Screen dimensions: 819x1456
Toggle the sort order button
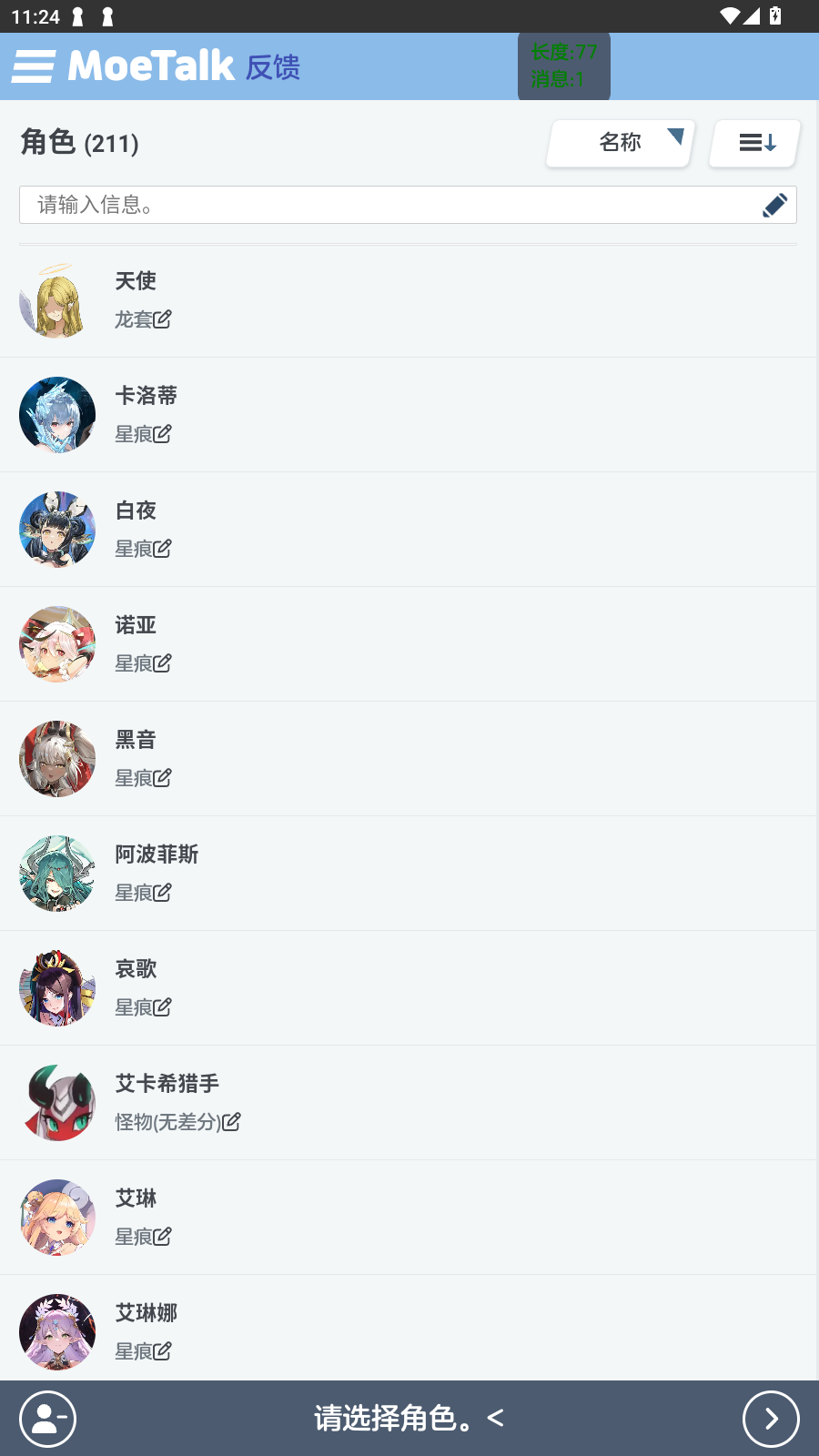pos(755,143)
